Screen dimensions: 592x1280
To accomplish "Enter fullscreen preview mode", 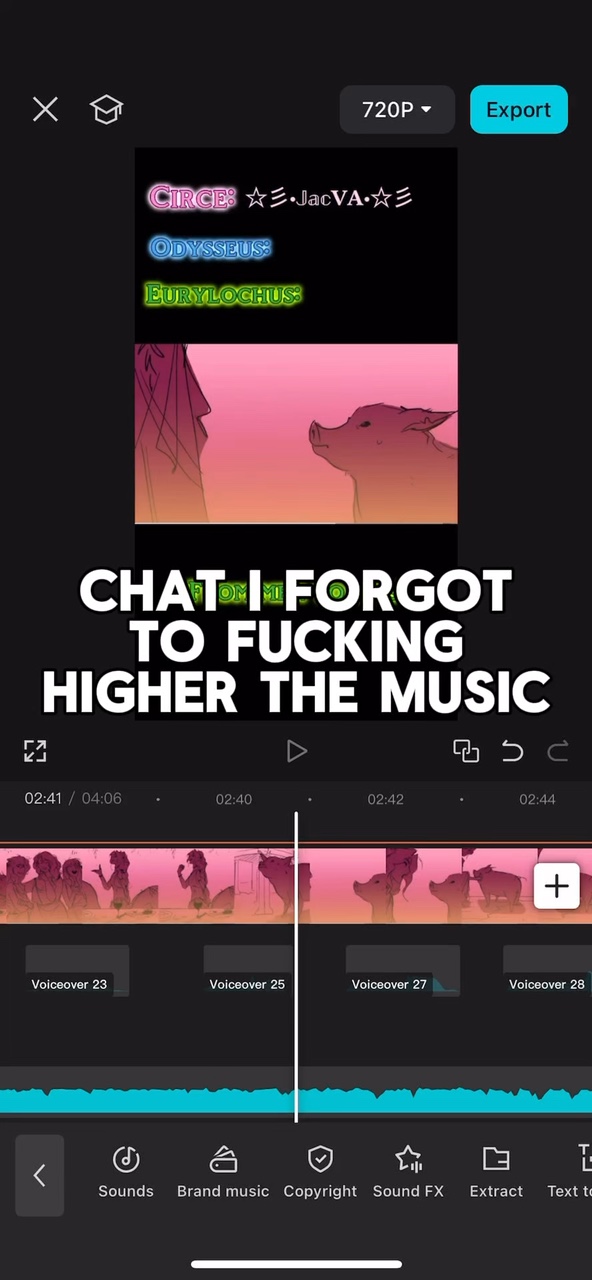I will pos(35,751).
